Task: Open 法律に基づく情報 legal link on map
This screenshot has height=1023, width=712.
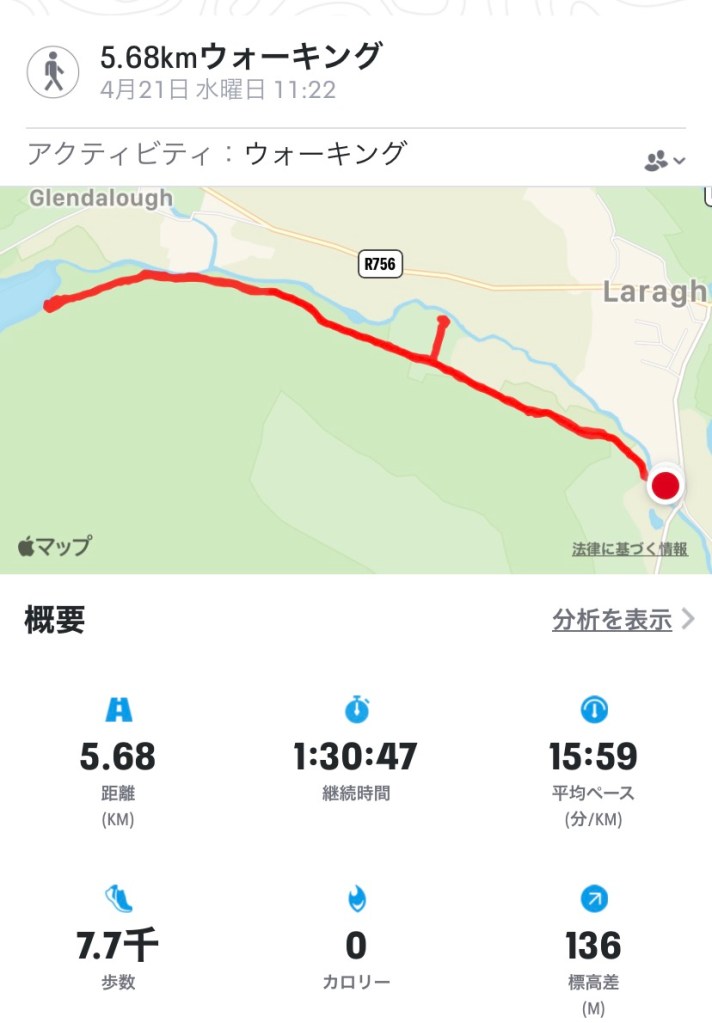Action: [629, 549]
